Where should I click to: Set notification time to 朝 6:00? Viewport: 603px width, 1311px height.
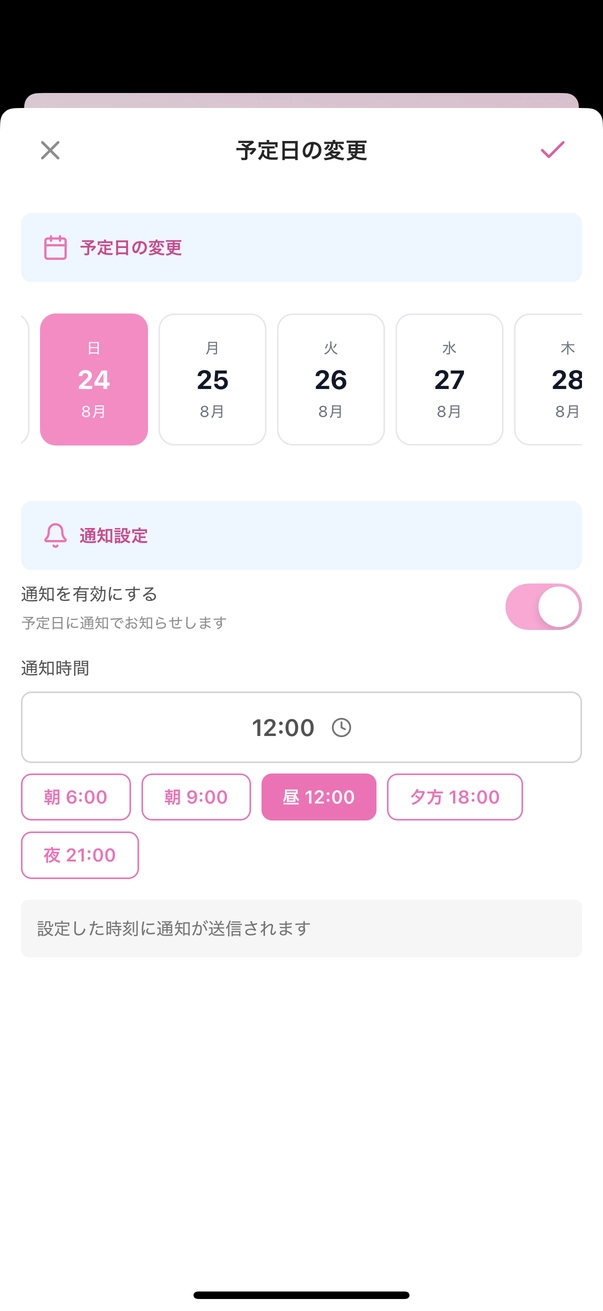(76, 797)
